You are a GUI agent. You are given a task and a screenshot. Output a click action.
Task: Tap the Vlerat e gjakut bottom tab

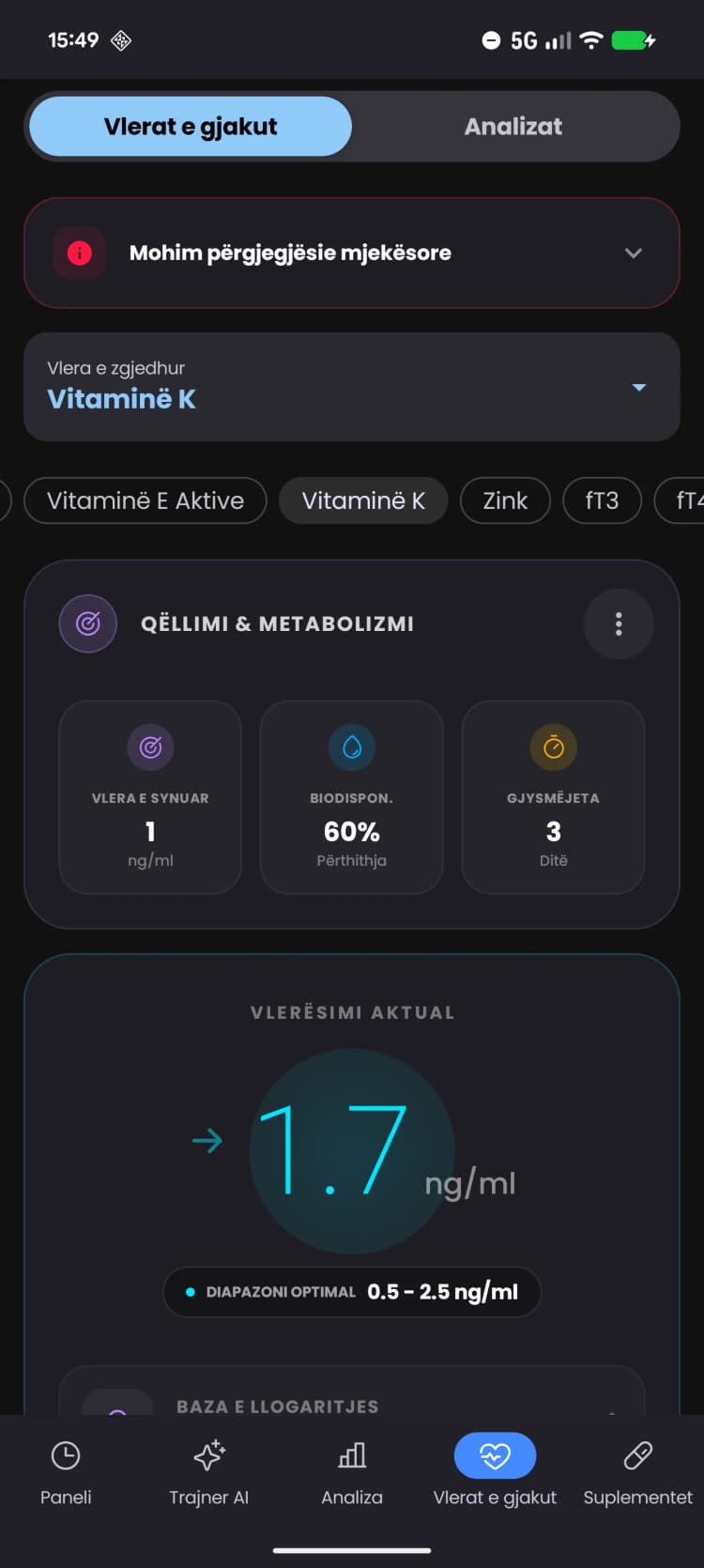495,1472
